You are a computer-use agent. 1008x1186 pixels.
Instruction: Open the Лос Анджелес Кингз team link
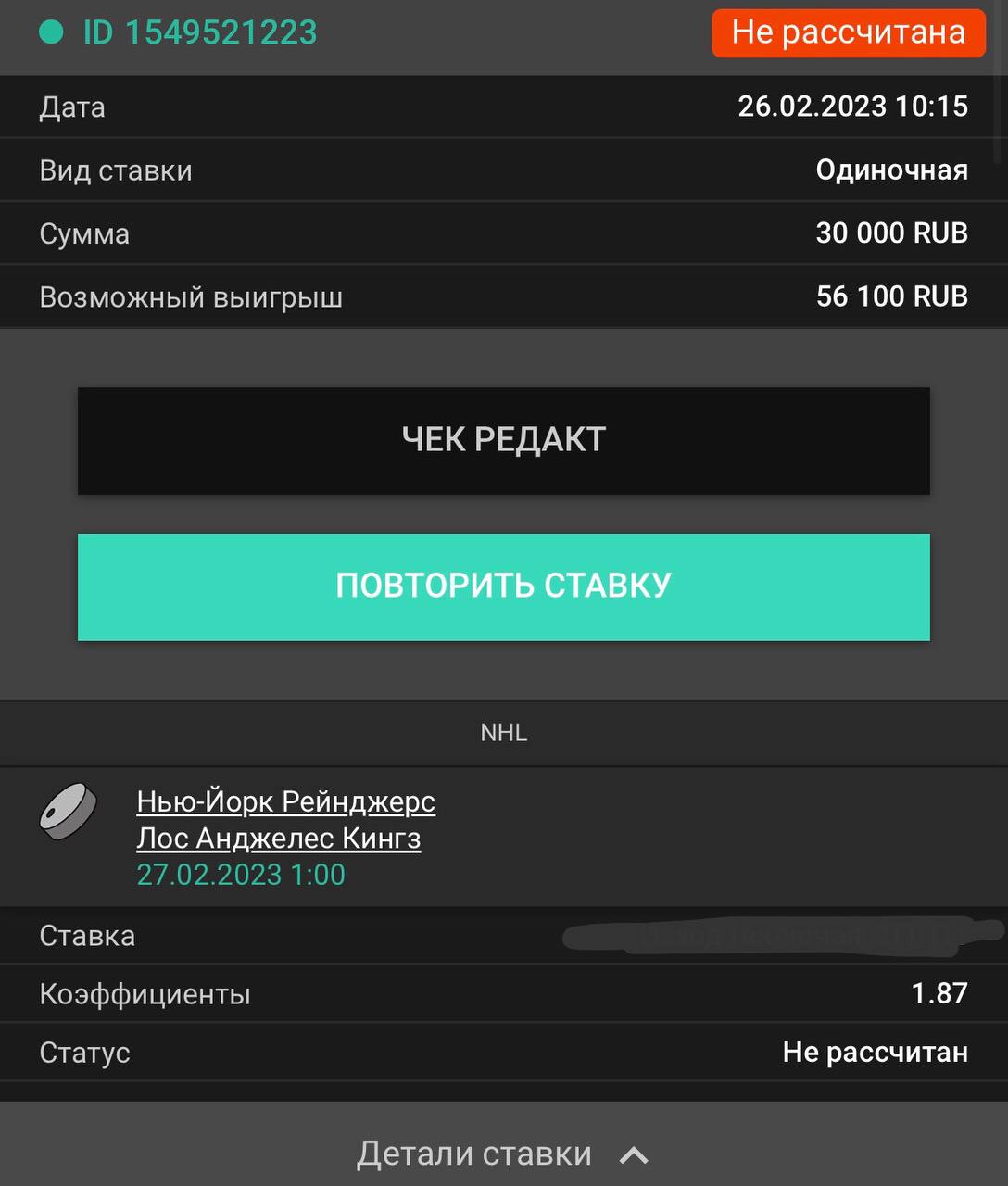pos(278,839)
